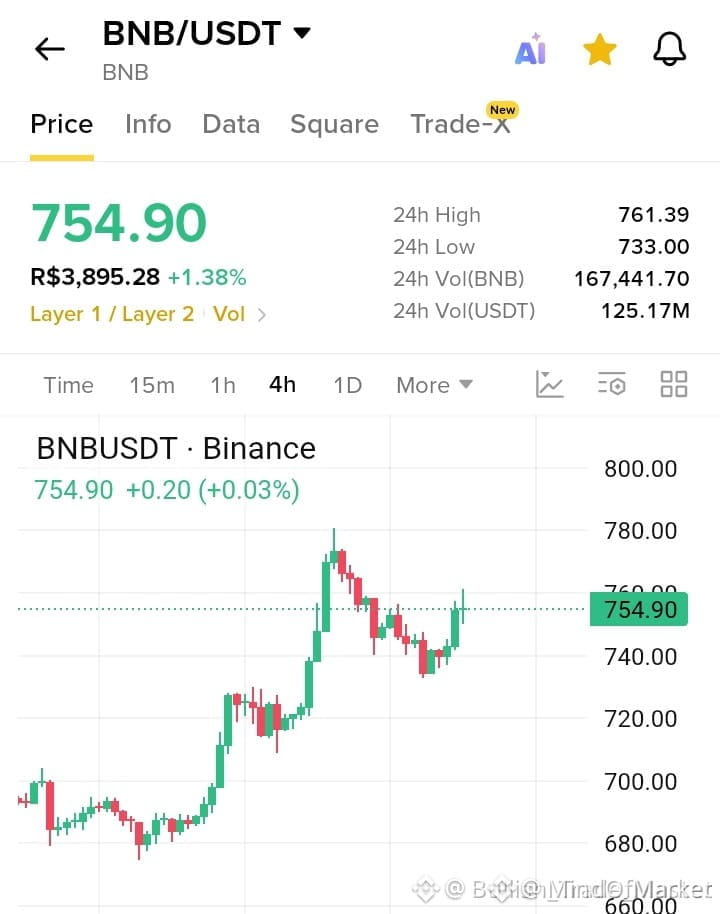Switch to the Info tab
The image size is (720, 914).
tap(148, 124)
